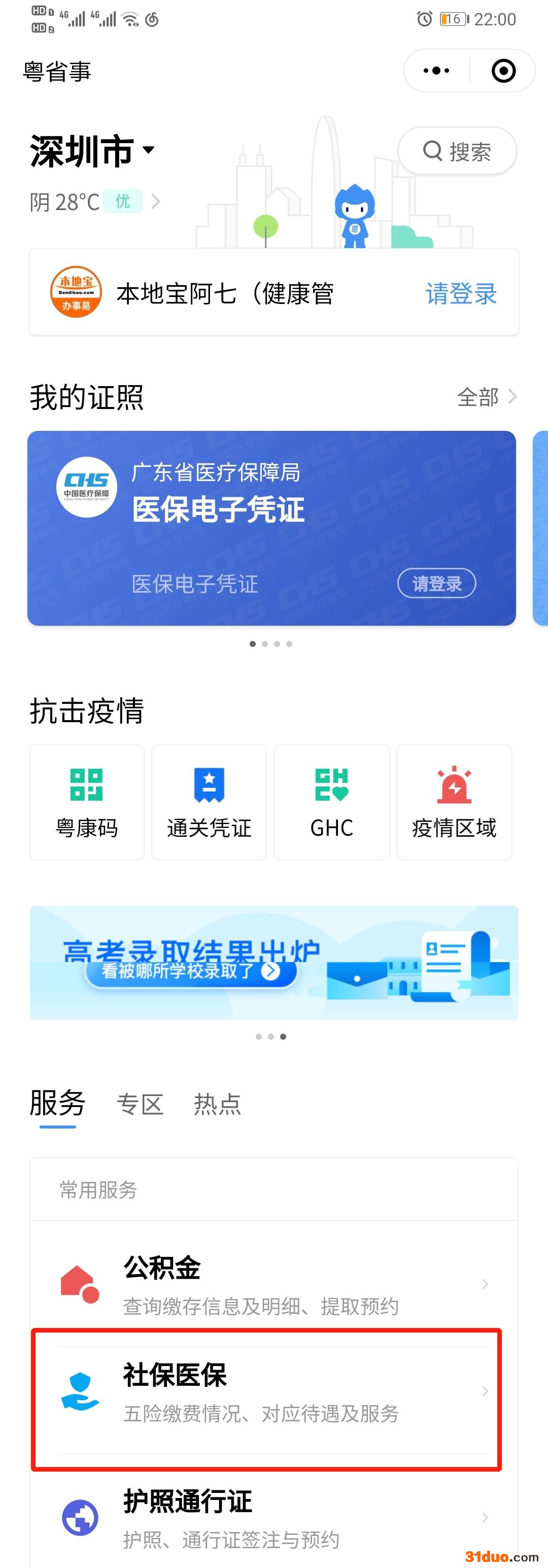View 全部 of my certificates
Image resolution: width=548 pixels, height=1568 pixels.
pyautogui.click(x=486, y=397)
